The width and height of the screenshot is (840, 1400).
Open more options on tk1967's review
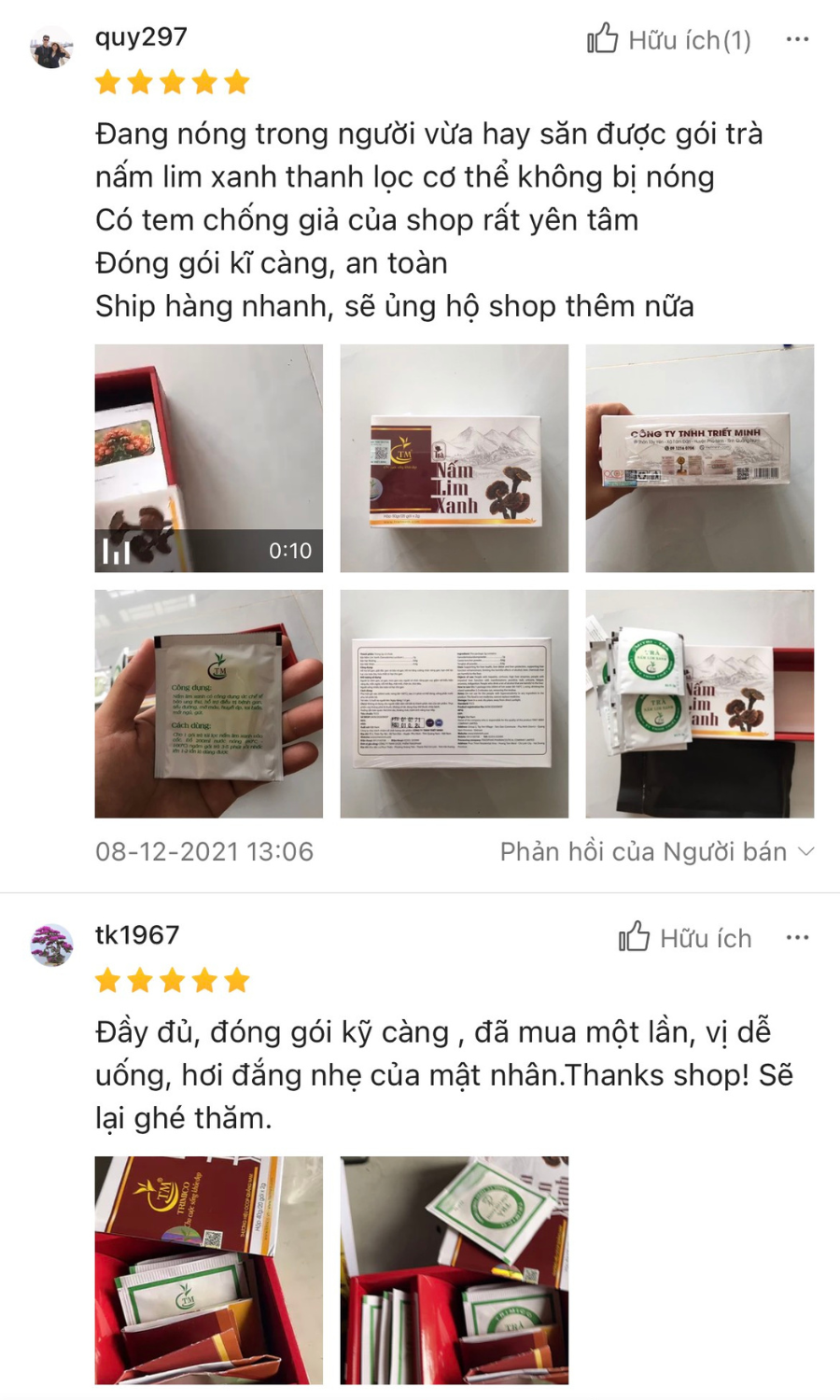point(797,937)
